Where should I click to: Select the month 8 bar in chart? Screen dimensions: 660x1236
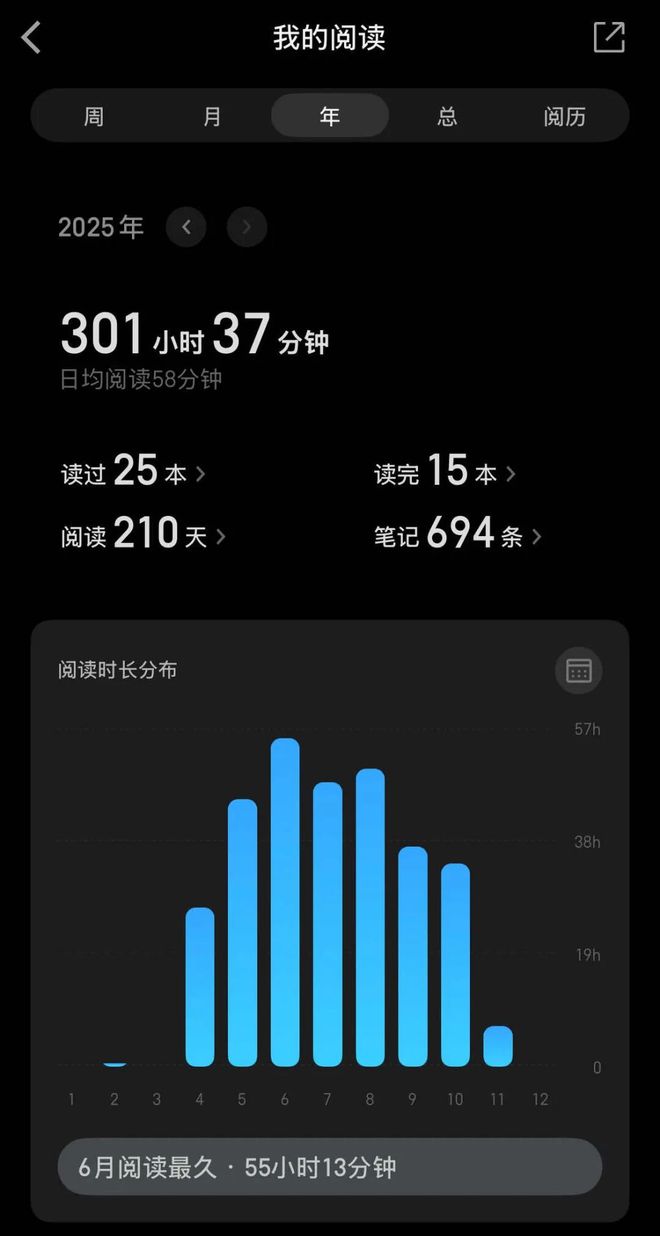pyautogui.click(x=370, y=917)
